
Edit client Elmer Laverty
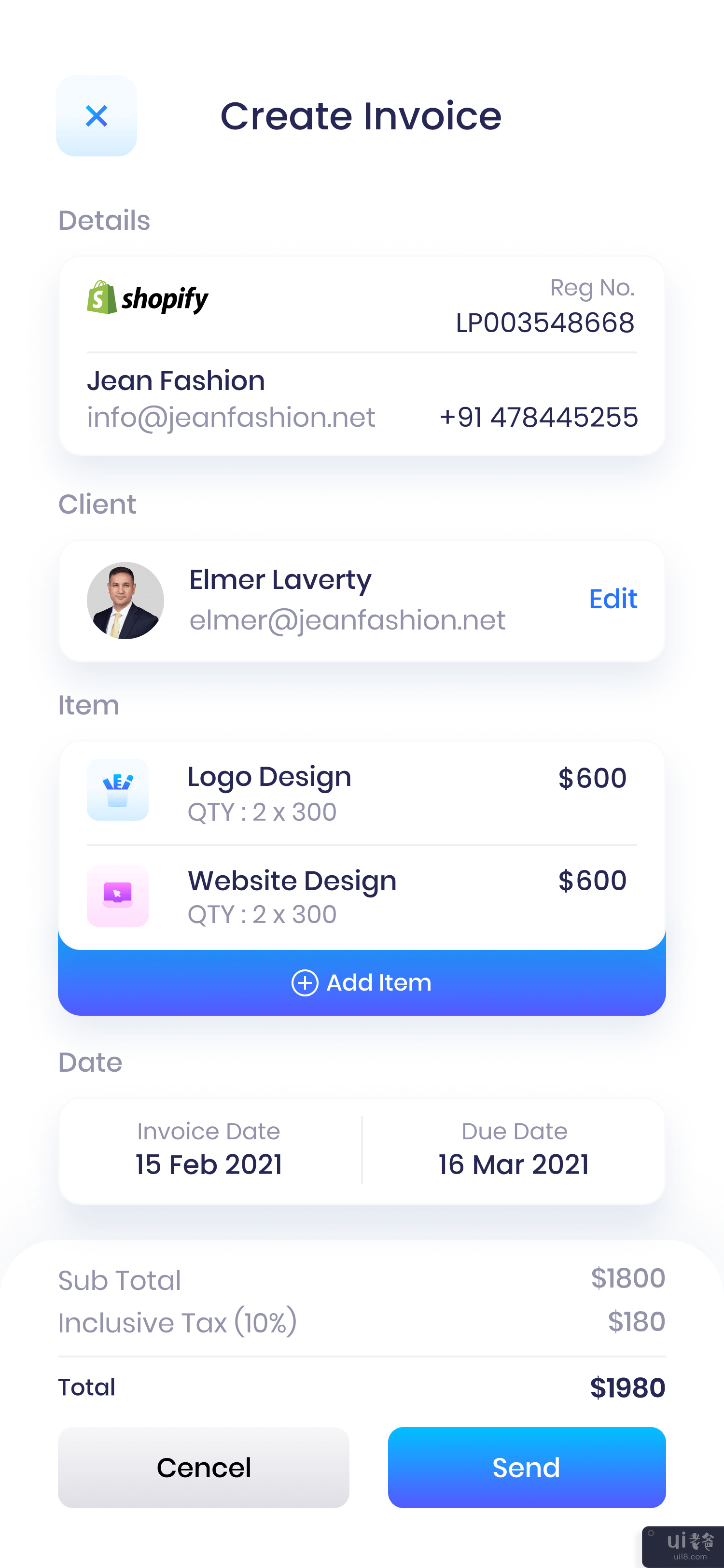coord(612,599)
